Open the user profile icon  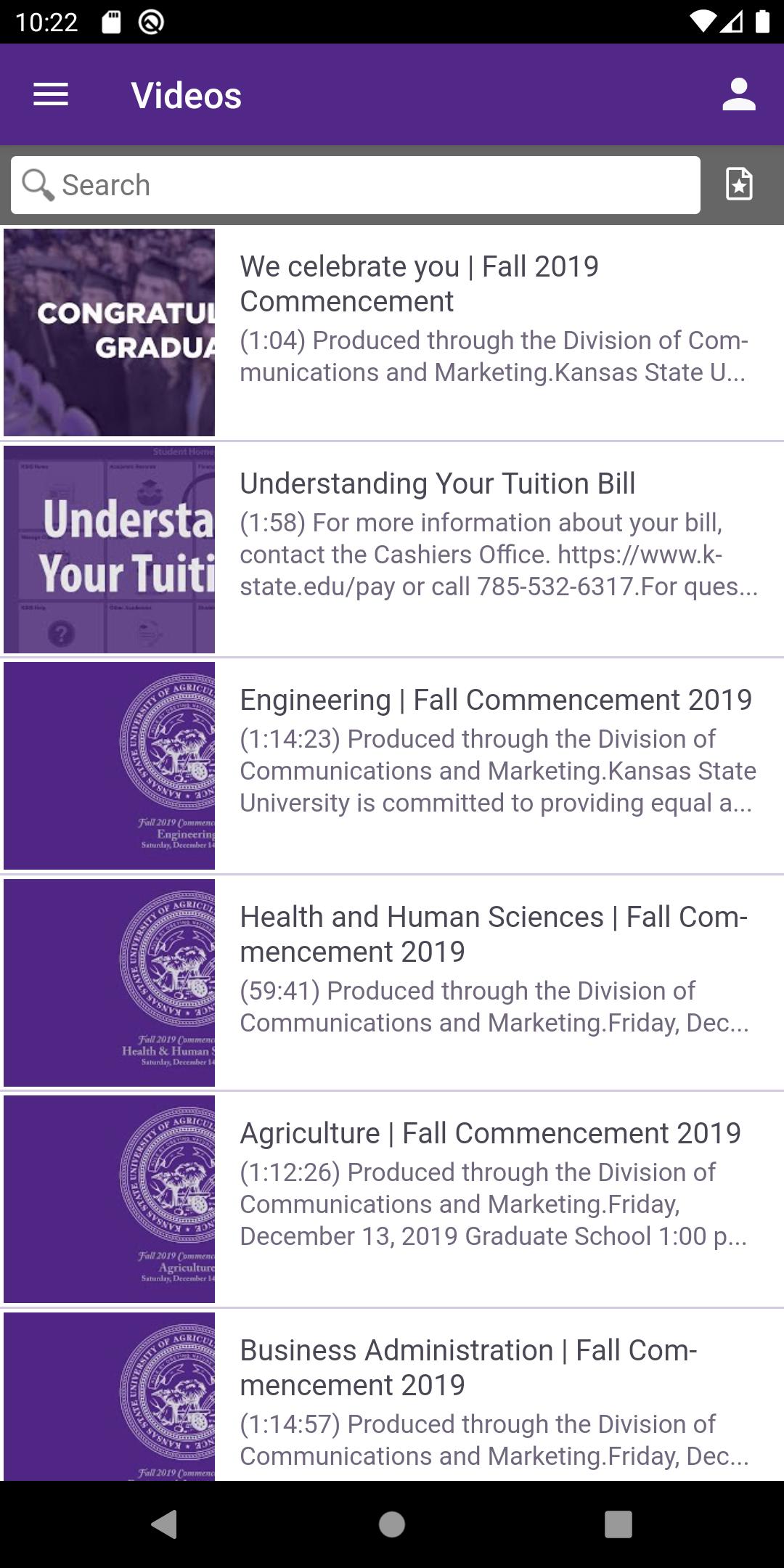[738, 95]
